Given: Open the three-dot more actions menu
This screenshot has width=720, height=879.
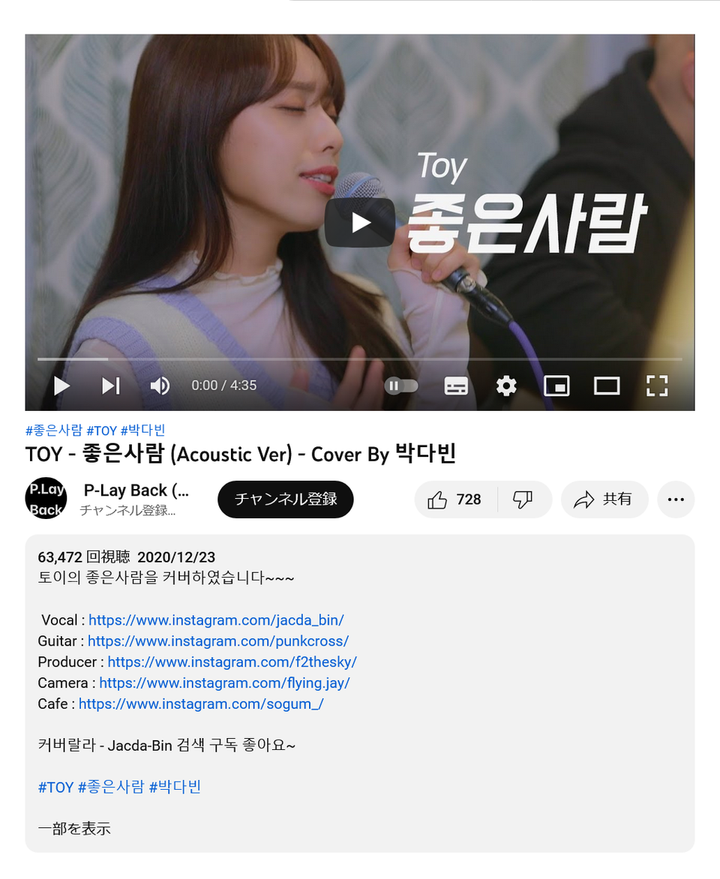Looking at the screenshot, I should tap(676, 499).
